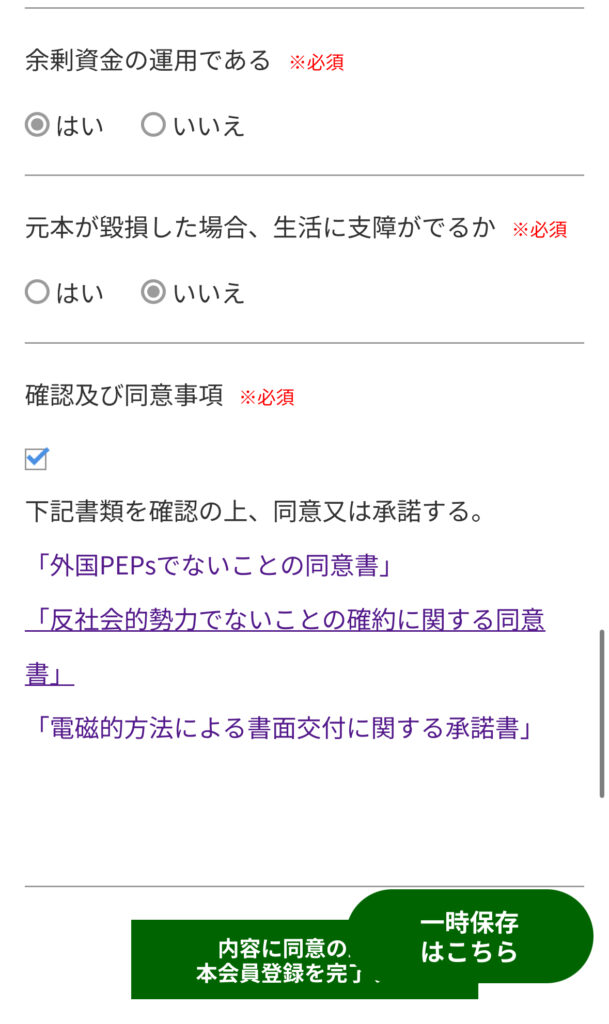Open 外国PEPsでないことの同意書 link
609x1024 pixels.
point(207,567)
